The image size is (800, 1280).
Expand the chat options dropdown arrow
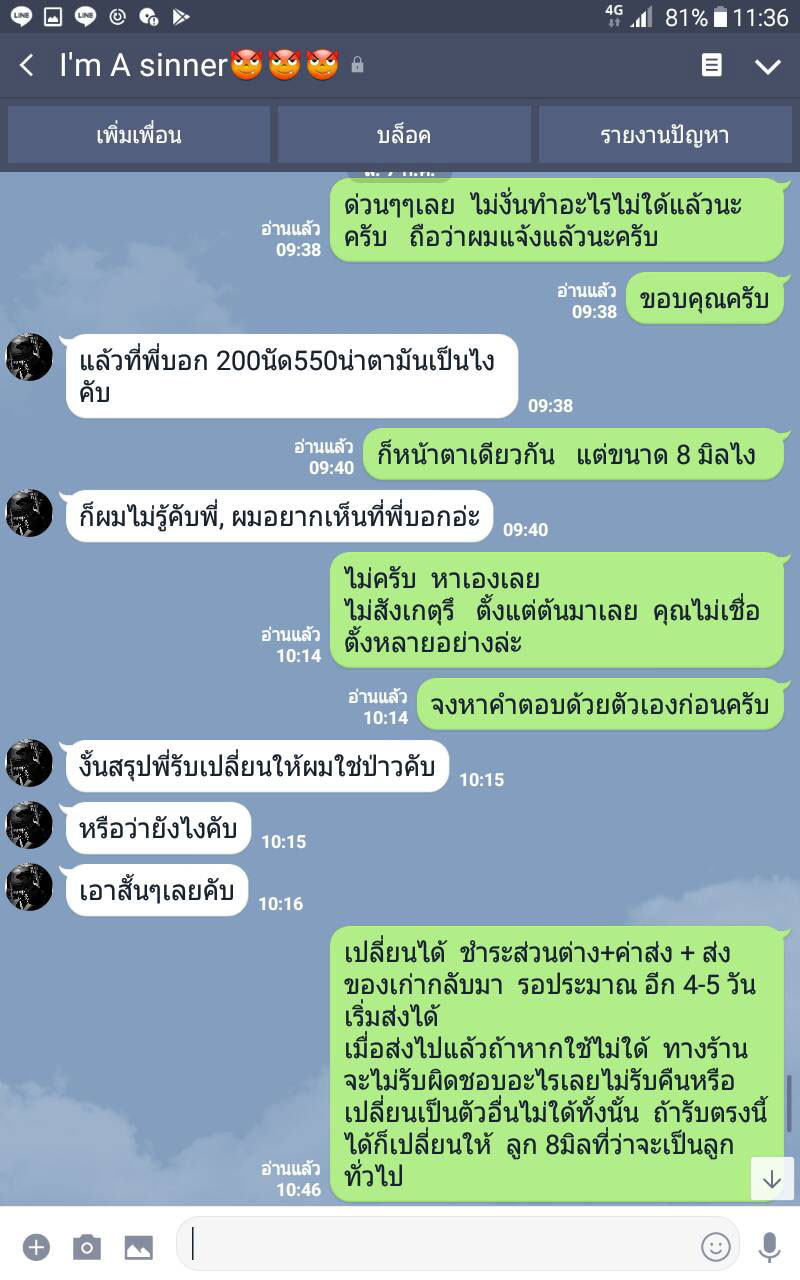(767, 66)
